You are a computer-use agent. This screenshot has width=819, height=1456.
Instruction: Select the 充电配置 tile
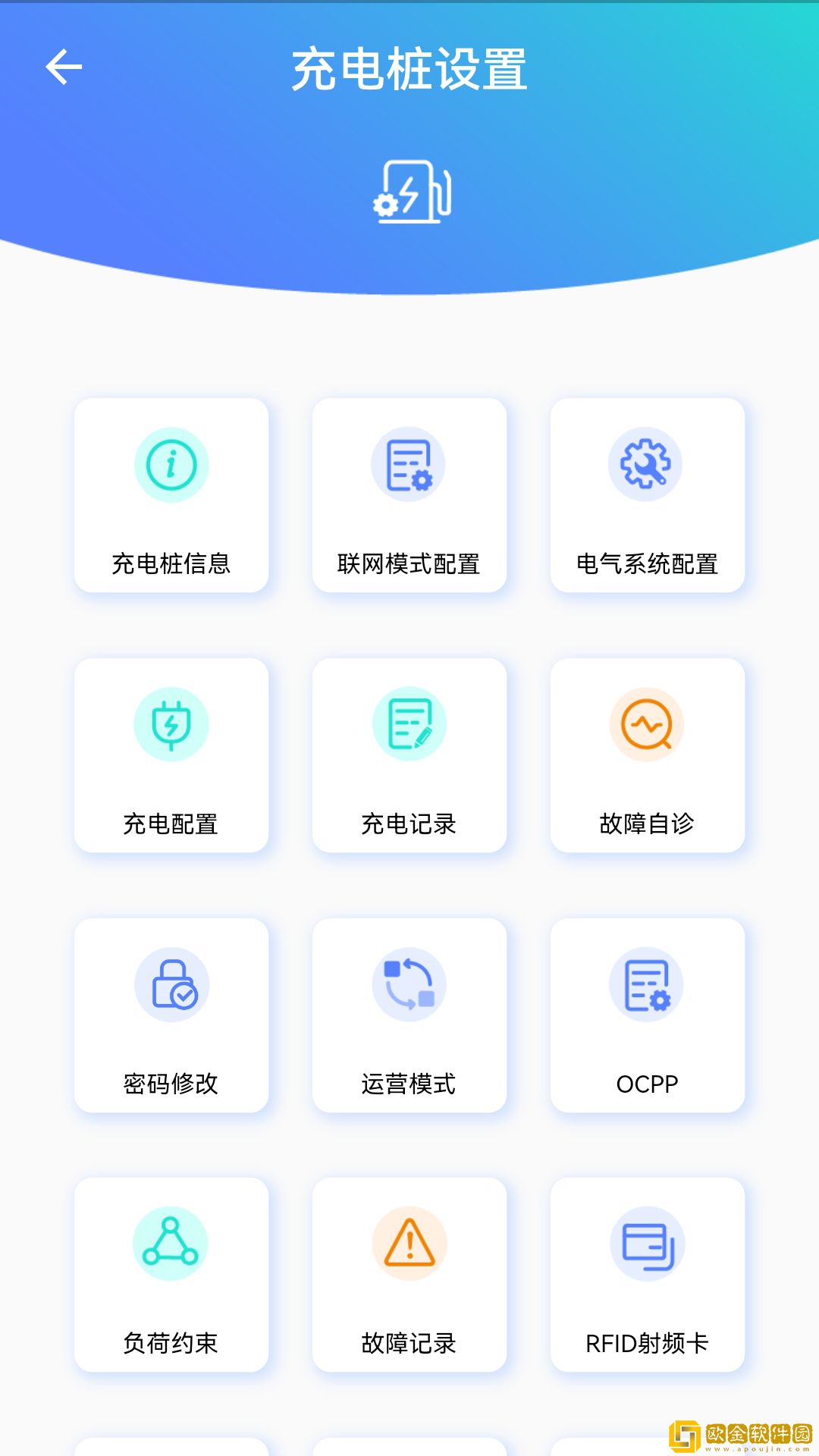[x=171, y=755]
